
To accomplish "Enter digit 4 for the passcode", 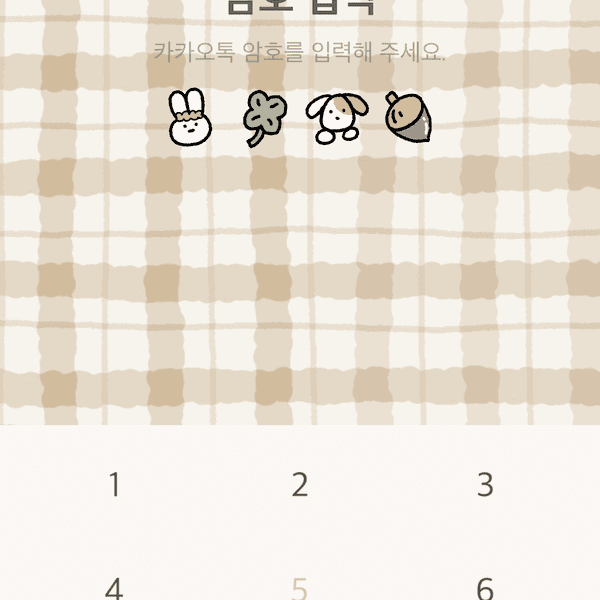I will pos(114,587).
